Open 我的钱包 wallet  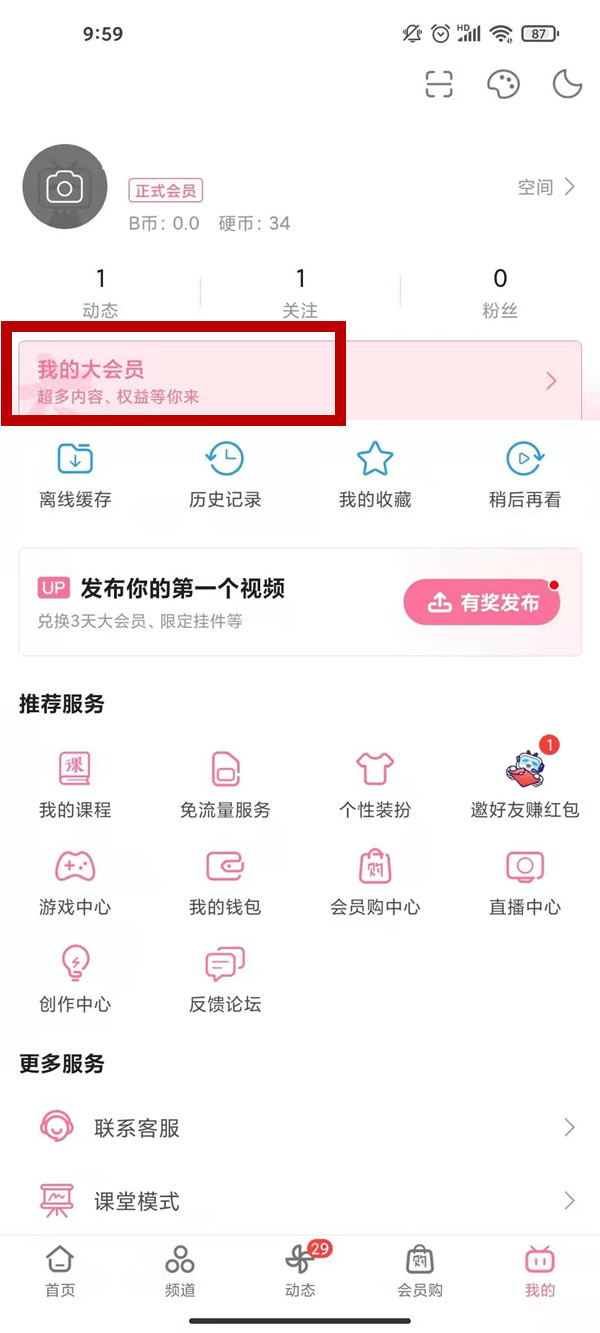225,882
